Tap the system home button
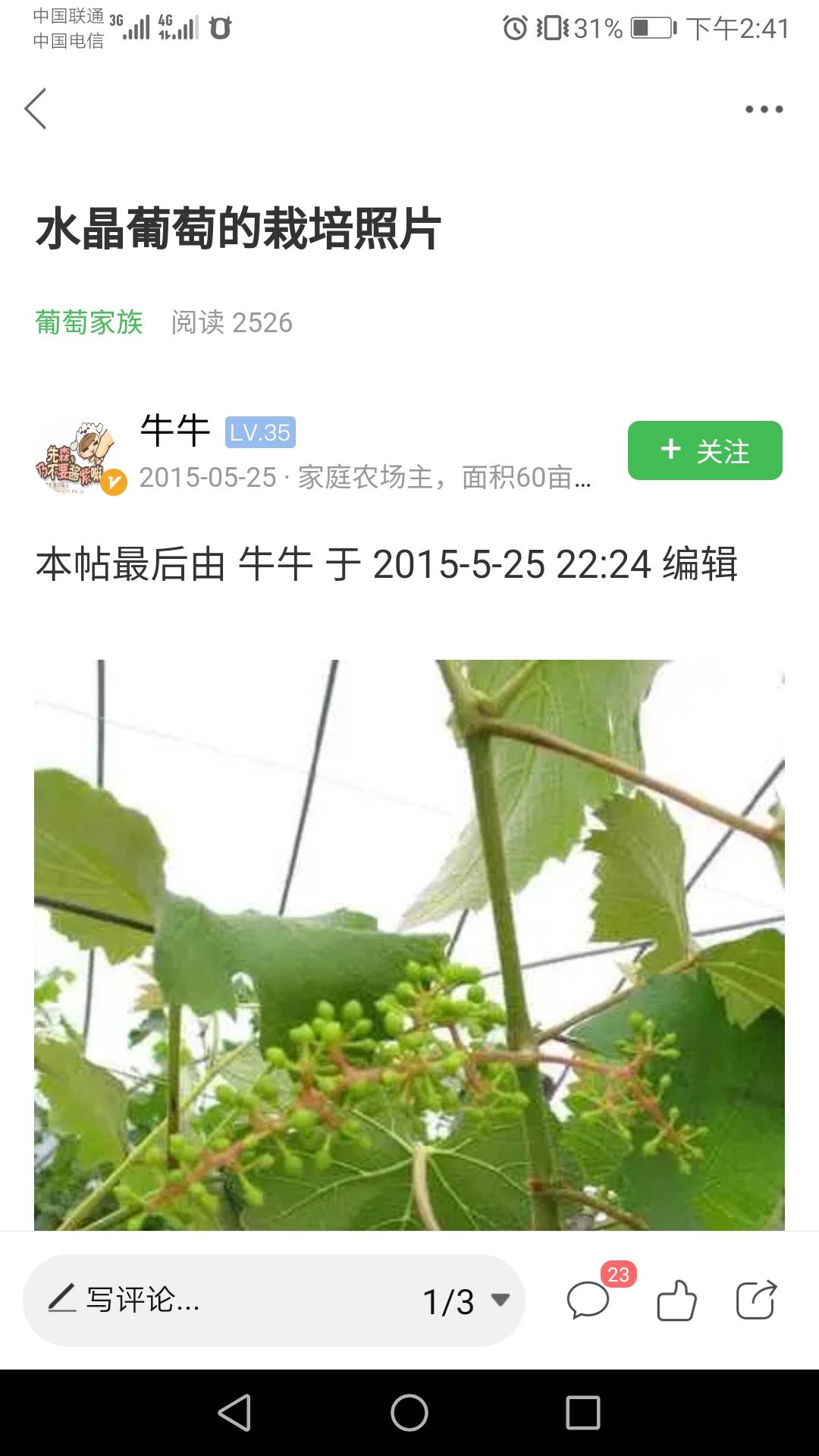This screenshot has height=1456, width=819. [x=409, y=1413]
